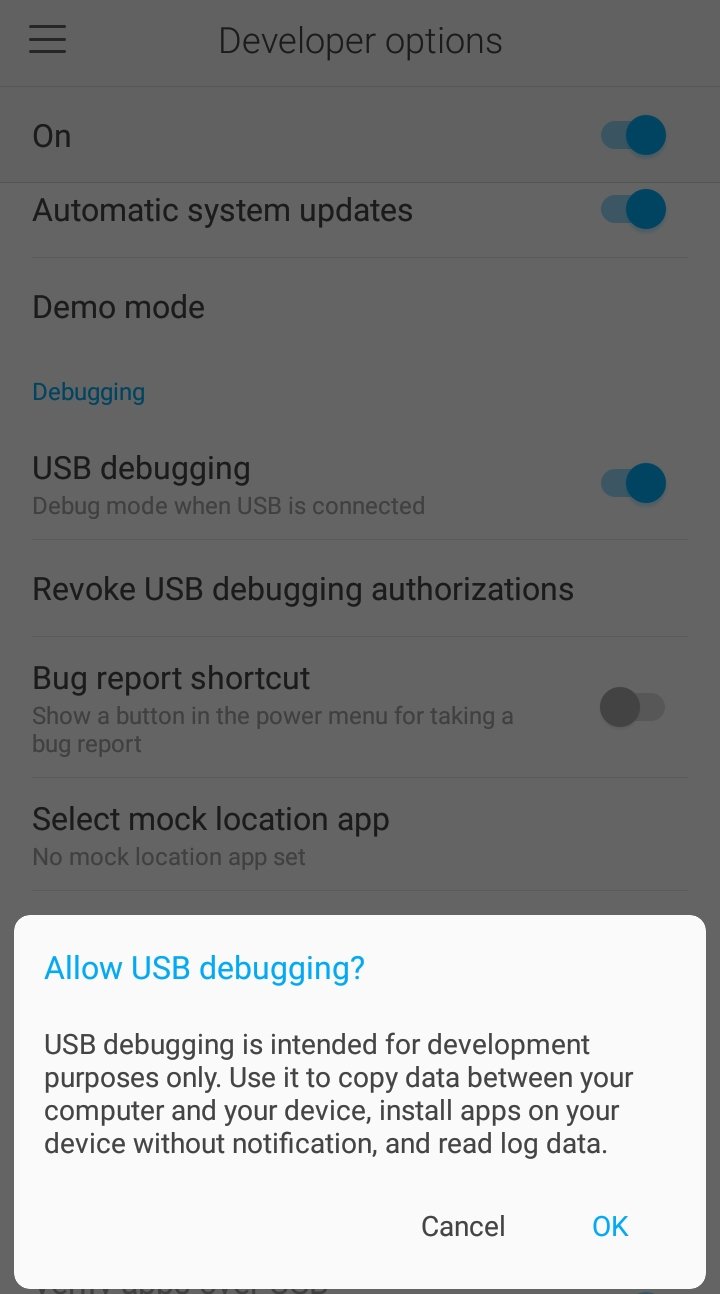Enable Bug report shortcut

[x=633, y=708]
